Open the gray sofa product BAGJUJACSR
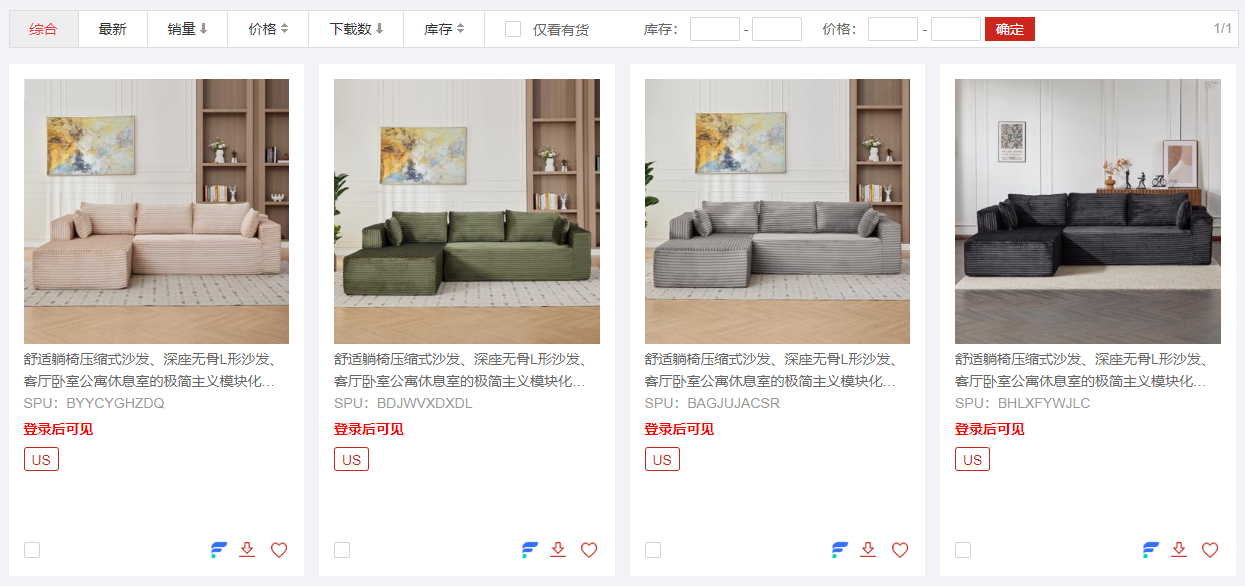The height and width of the screenshot is (586, 1245). [777, 211]
